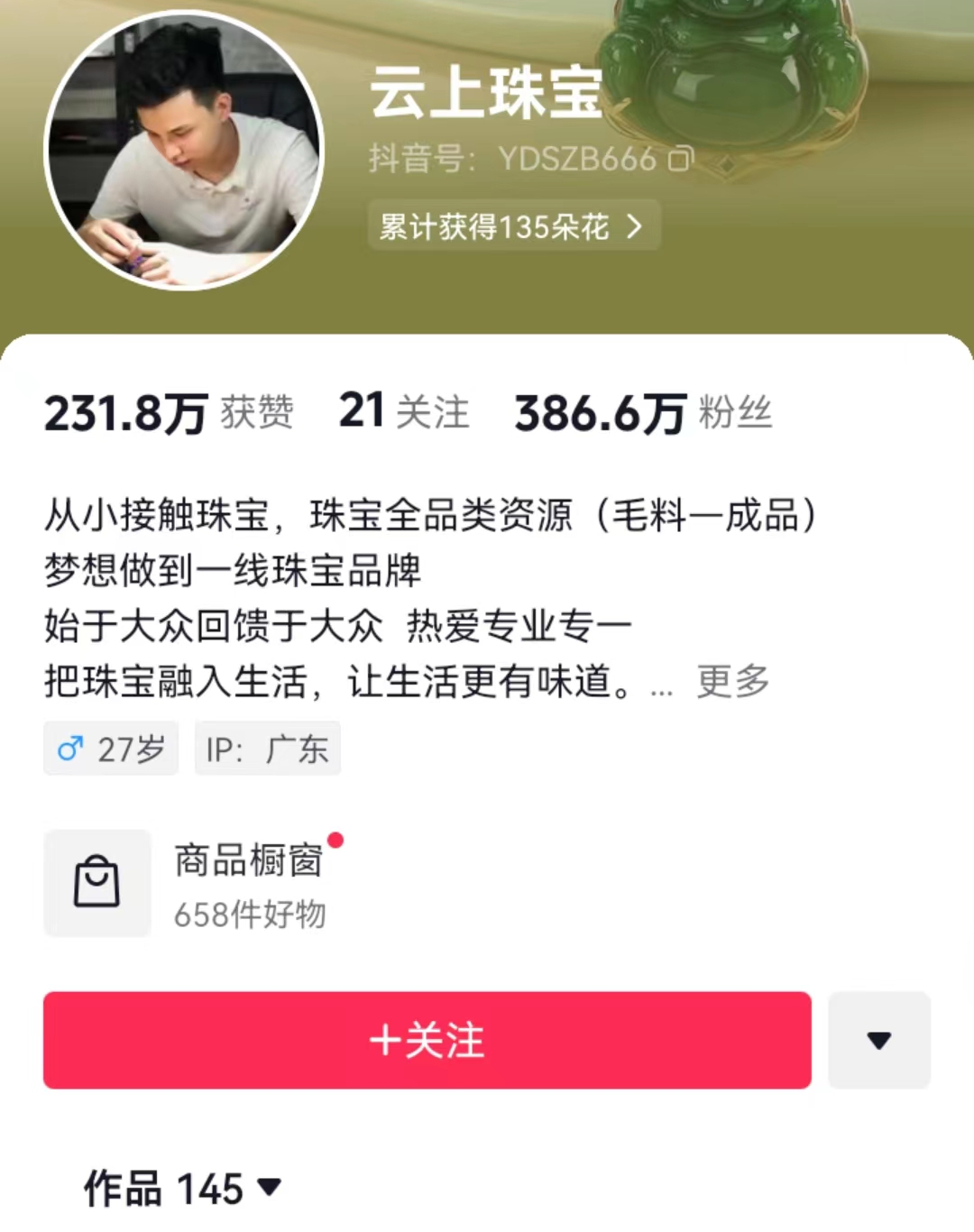Open the 21 关注 following list
The width and height of the screenshot is (974, 1232).
403,412
